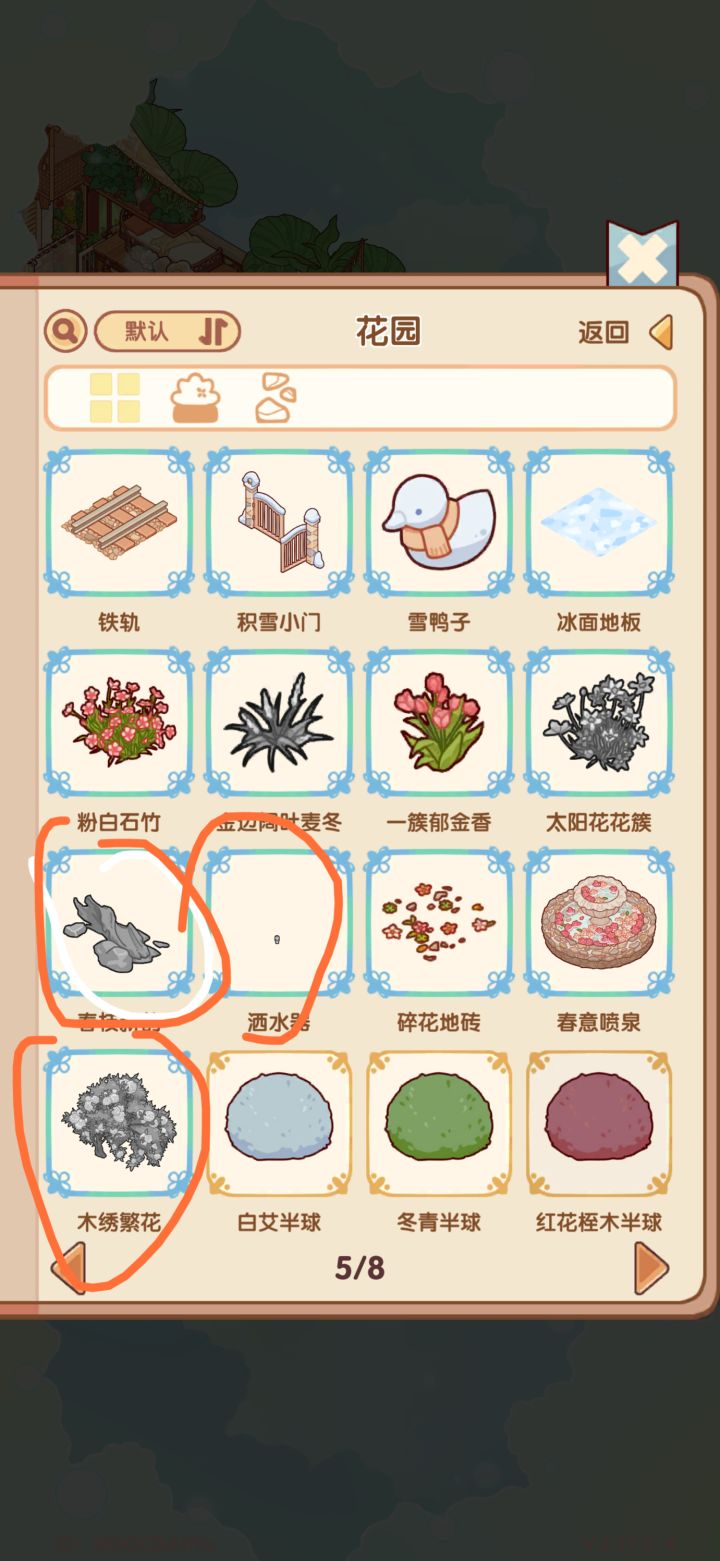Image resolution: width=720 pixels, height=1561 pixels.
Task: Go back with the left page arrow
Action: [70, 1265]
